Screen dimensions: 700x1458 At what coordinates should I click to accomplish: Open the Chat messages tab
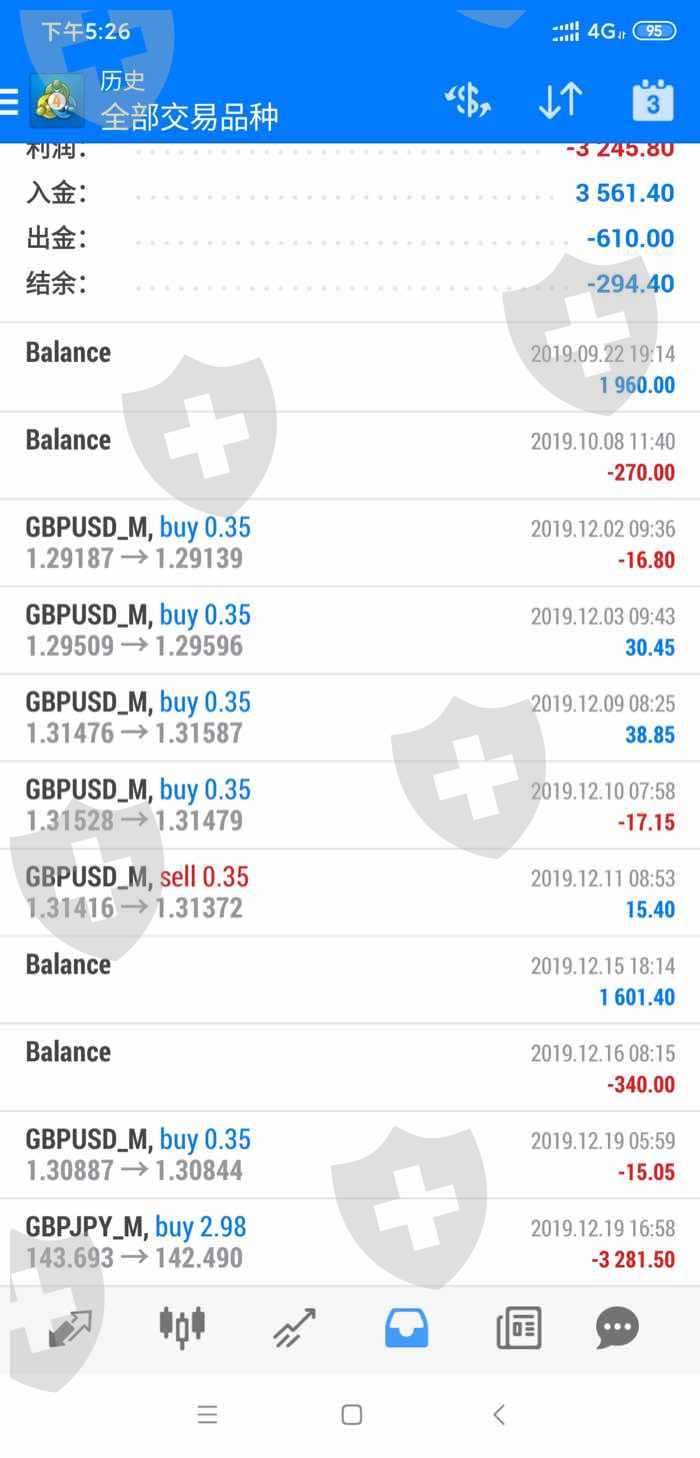[x=617, y=1328]
